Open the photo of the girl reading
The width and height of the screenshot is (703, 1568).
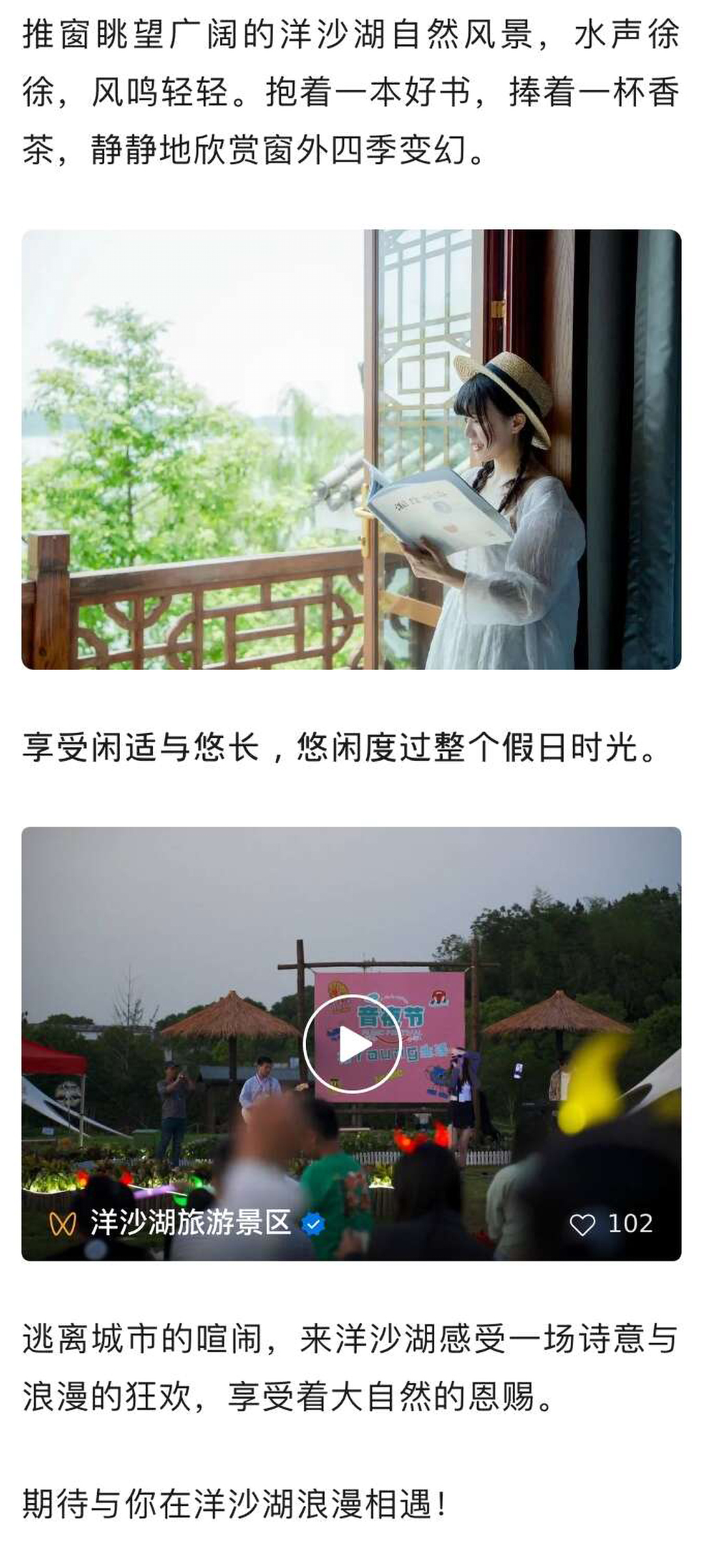click(x=351, y=449)
